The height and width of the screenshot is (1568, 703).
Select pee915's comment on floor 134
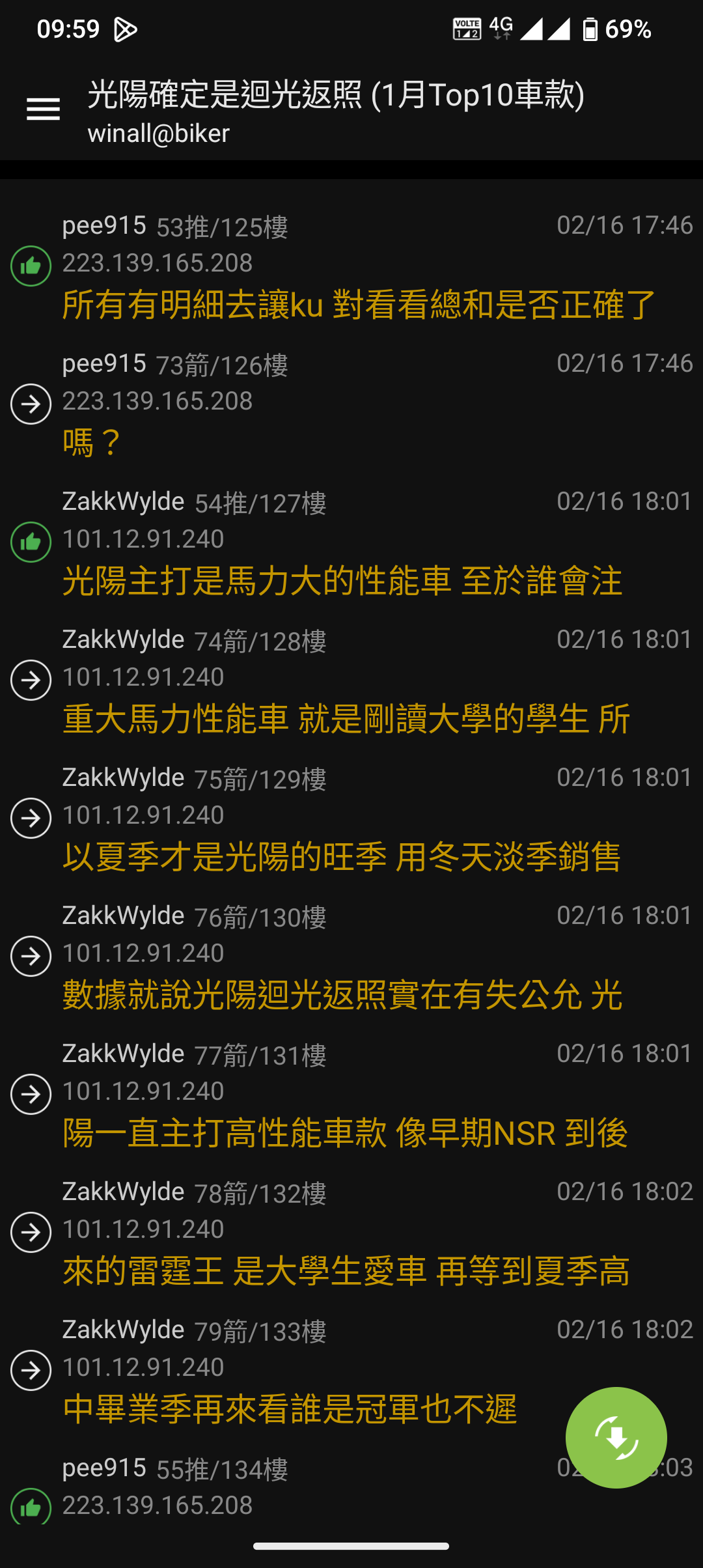[351, 1485]
